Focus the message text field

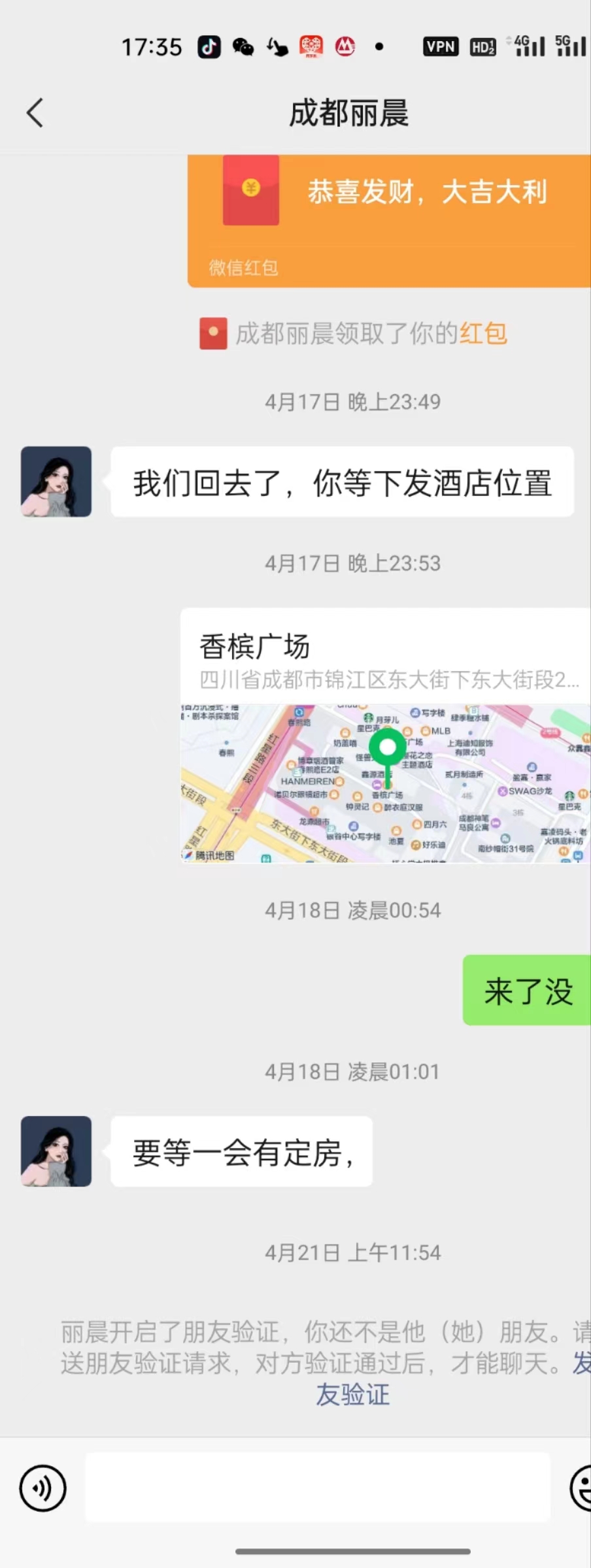coord(318,1488)
